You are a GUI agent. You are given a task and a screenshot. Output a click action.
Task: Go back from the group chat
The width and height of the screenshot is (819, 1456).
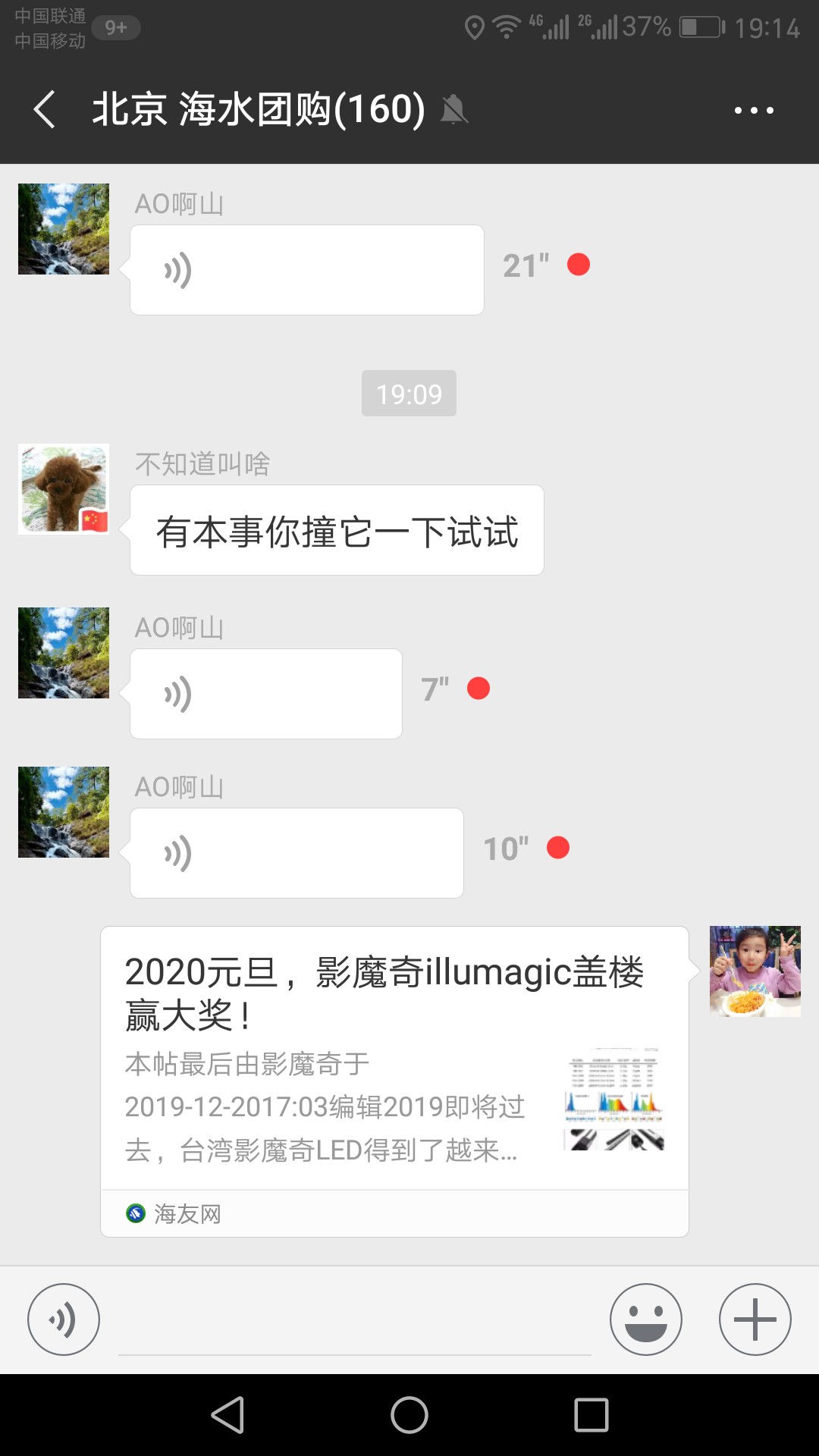click(x=45, y=109)
